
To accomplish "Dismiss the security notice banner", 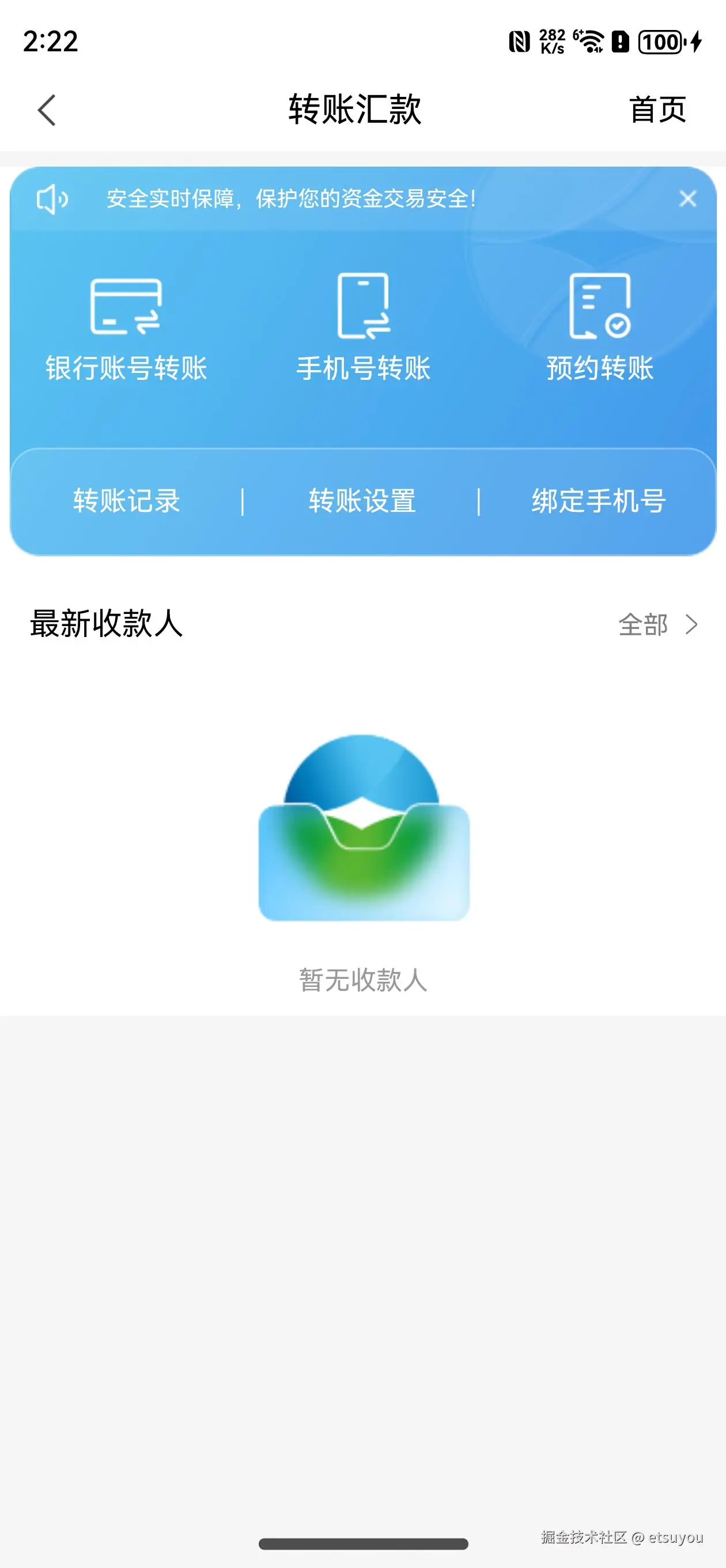I will click(x=687, y=198).
